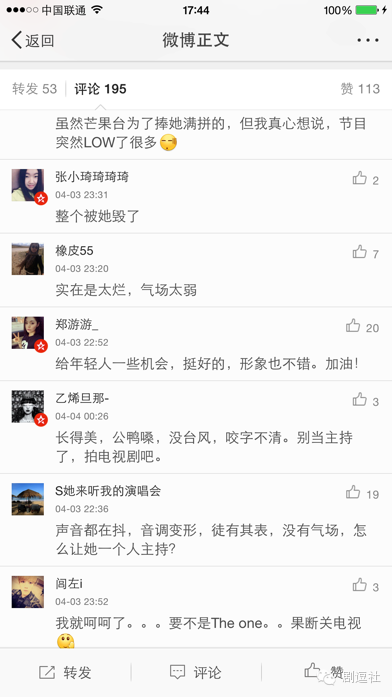
Task: Open 张小琦琦琦琦's profile avatar
Action: [x=28, y=185]
